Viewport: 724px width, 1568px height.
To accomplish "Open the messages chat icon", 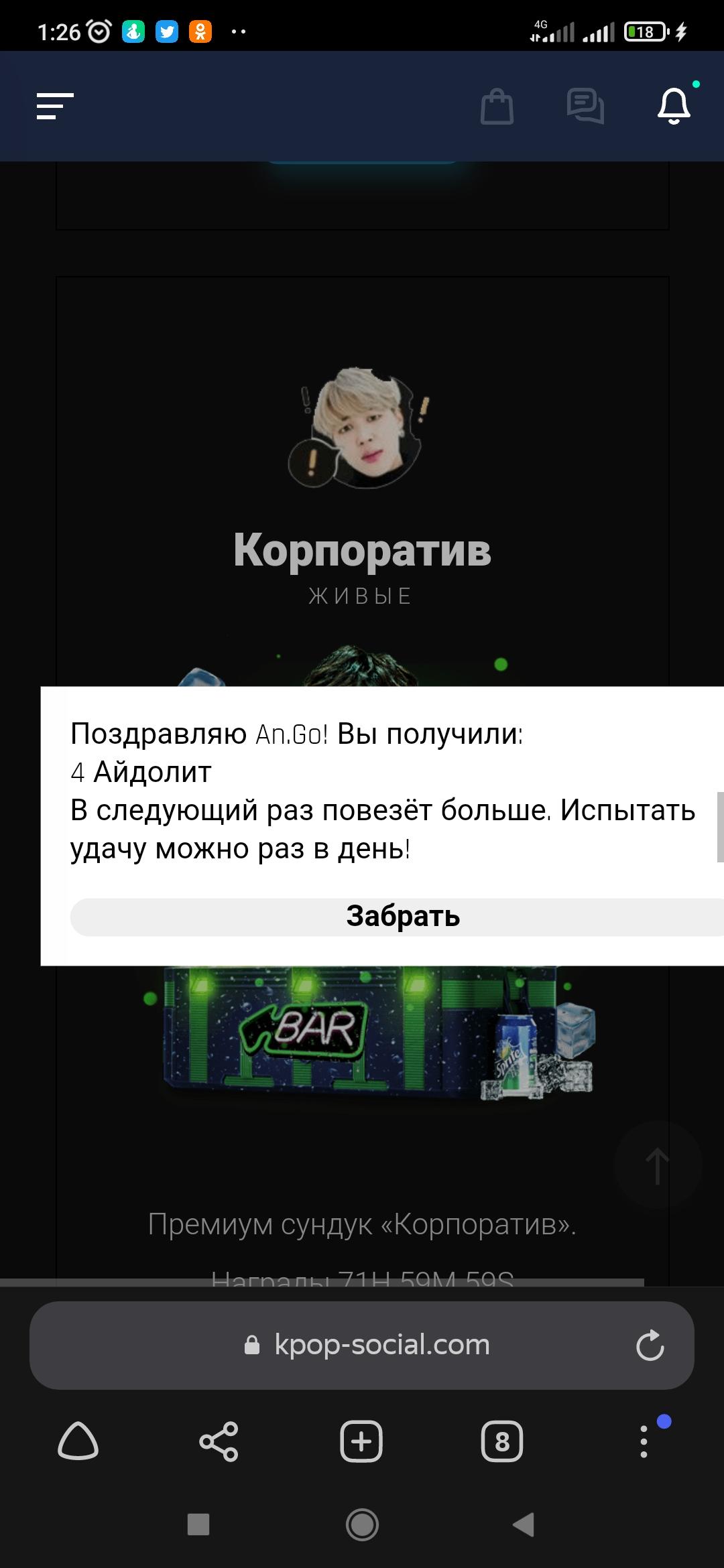I will pyautogui.click(x=585, y=107).
